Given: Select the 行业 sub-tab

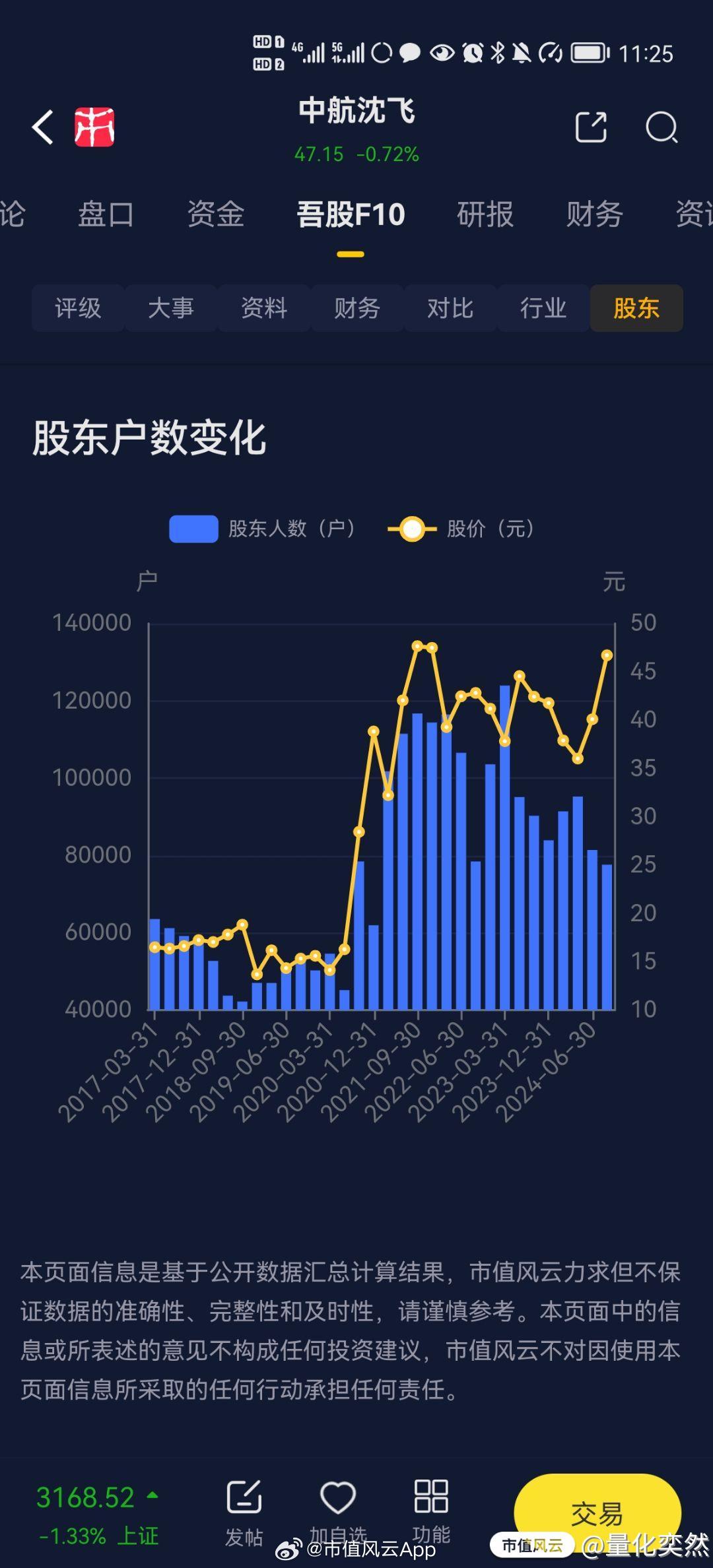Looking at the screenshot, I should 543,308.
